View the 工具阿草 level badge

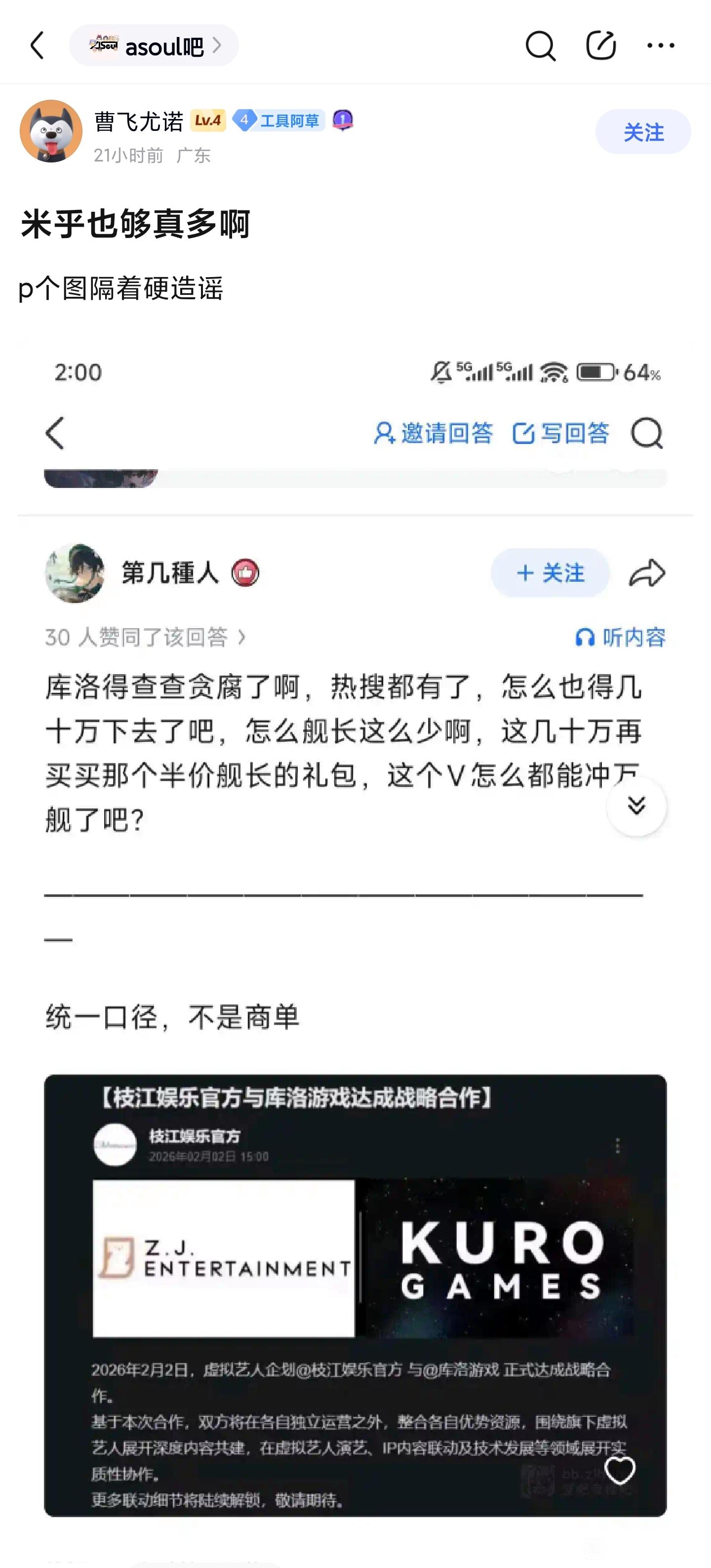(279, 121)
